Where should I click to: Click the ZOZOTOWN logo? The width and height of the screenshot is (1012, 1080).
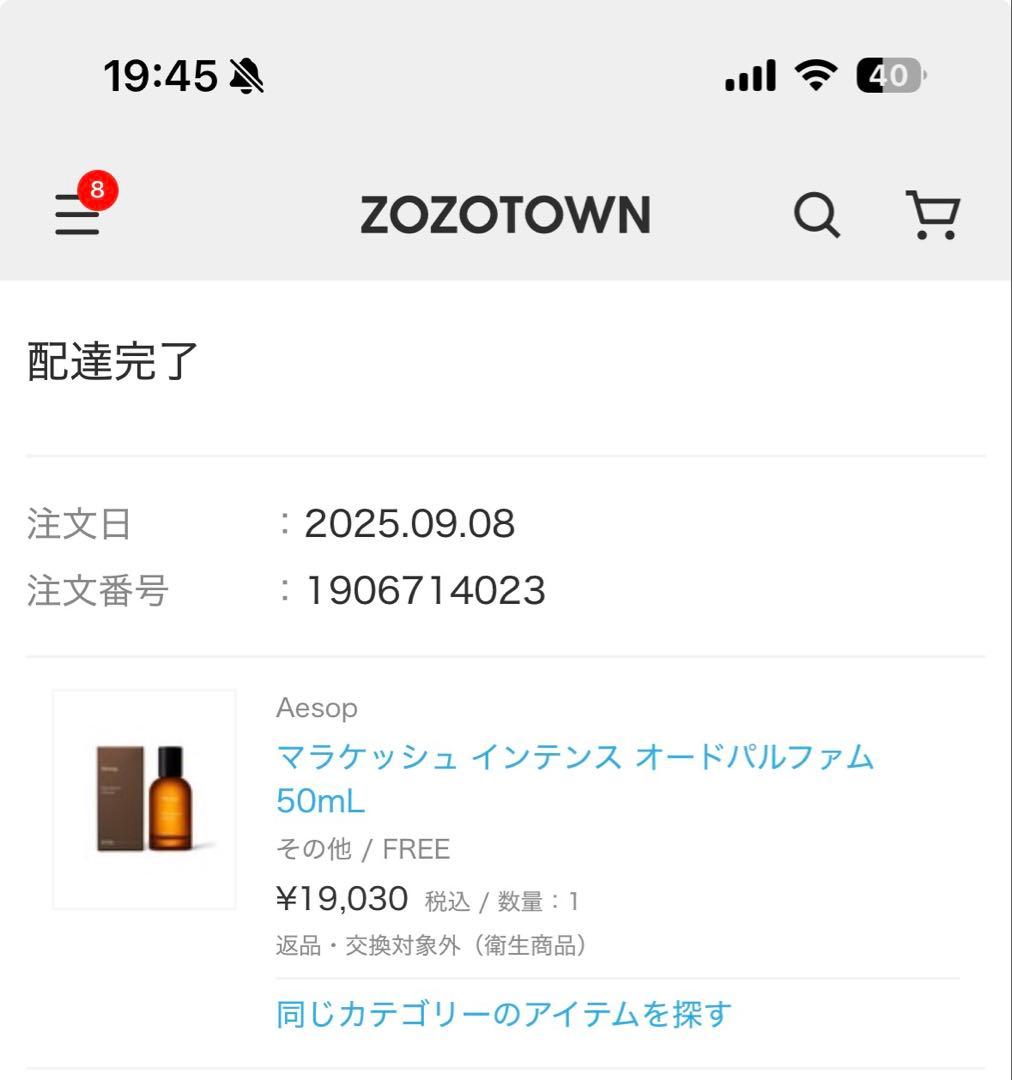(x=506, y=213)
